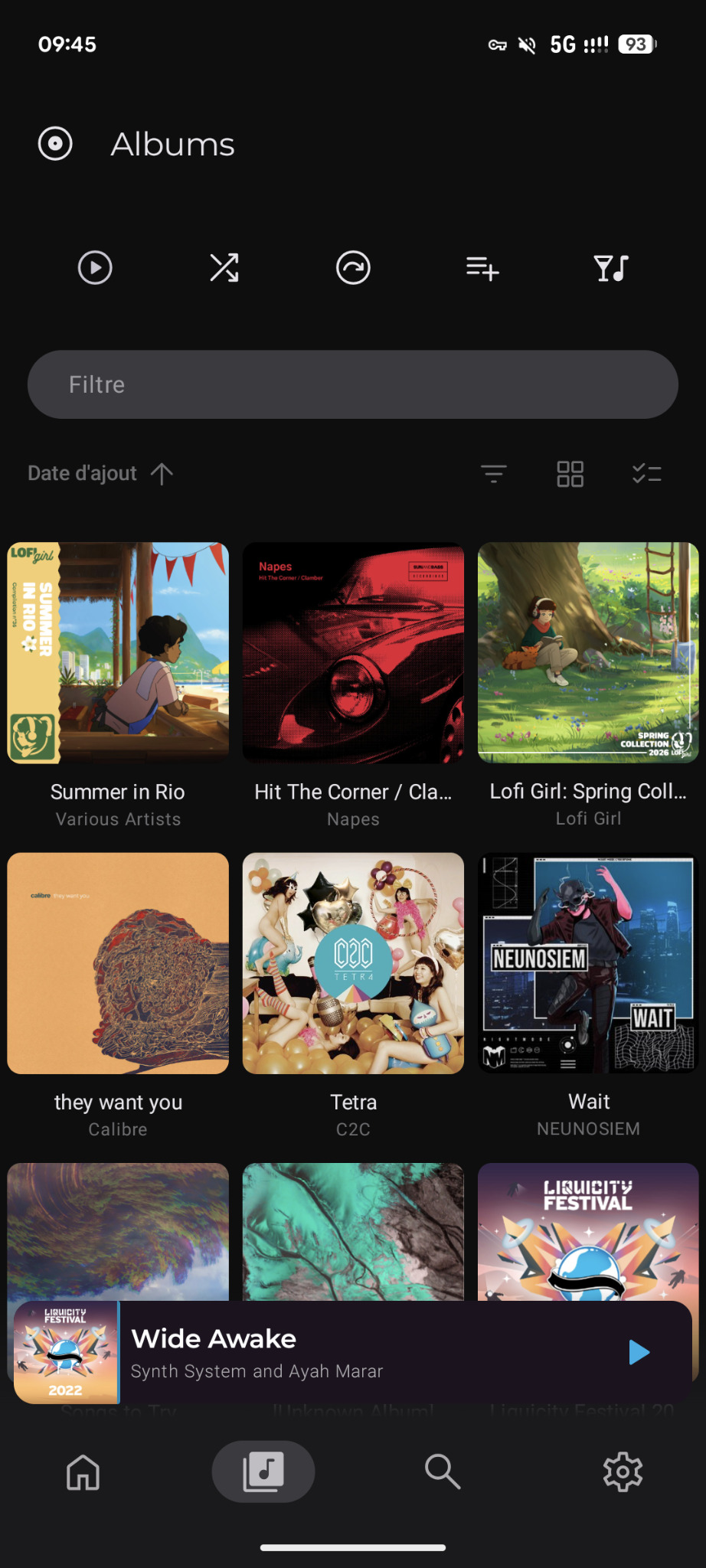Go to the Home tab
Image resolution: width=706 pixels, height=1568 pixels.
(x=83, y=1472)
